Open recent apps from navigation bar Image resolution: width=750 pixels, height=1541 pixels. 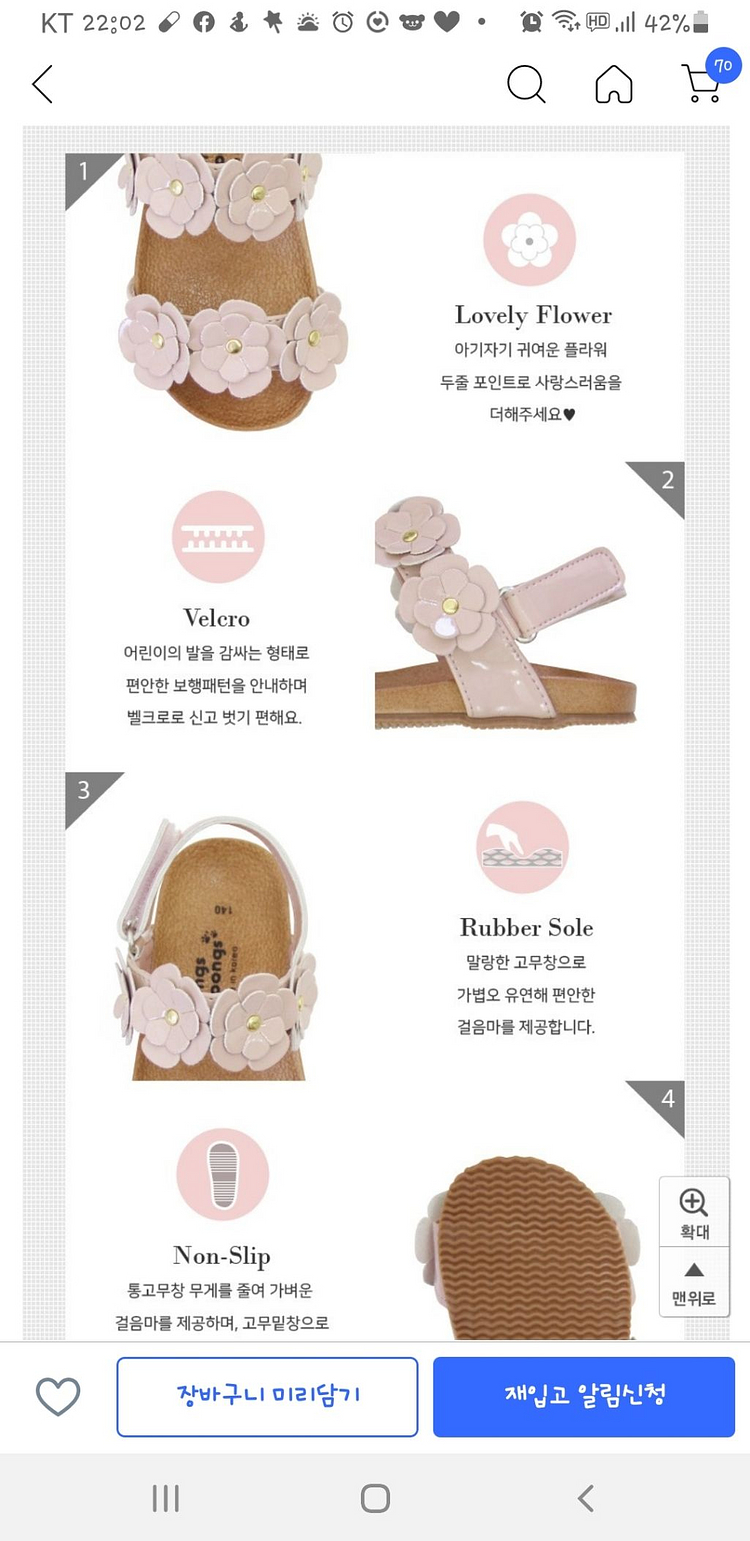click(165, 1497)
